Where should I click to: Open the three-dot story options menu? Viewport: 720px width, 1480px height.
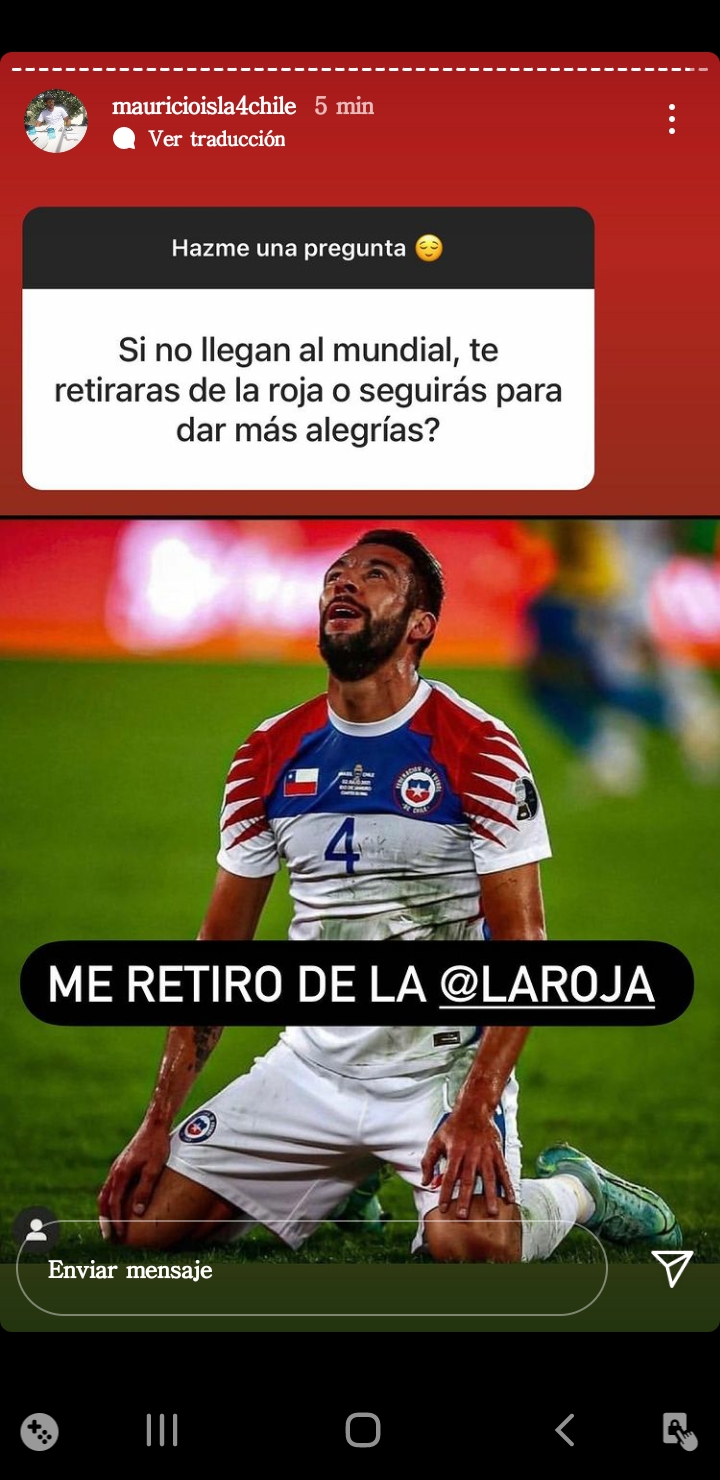[672, 119]
